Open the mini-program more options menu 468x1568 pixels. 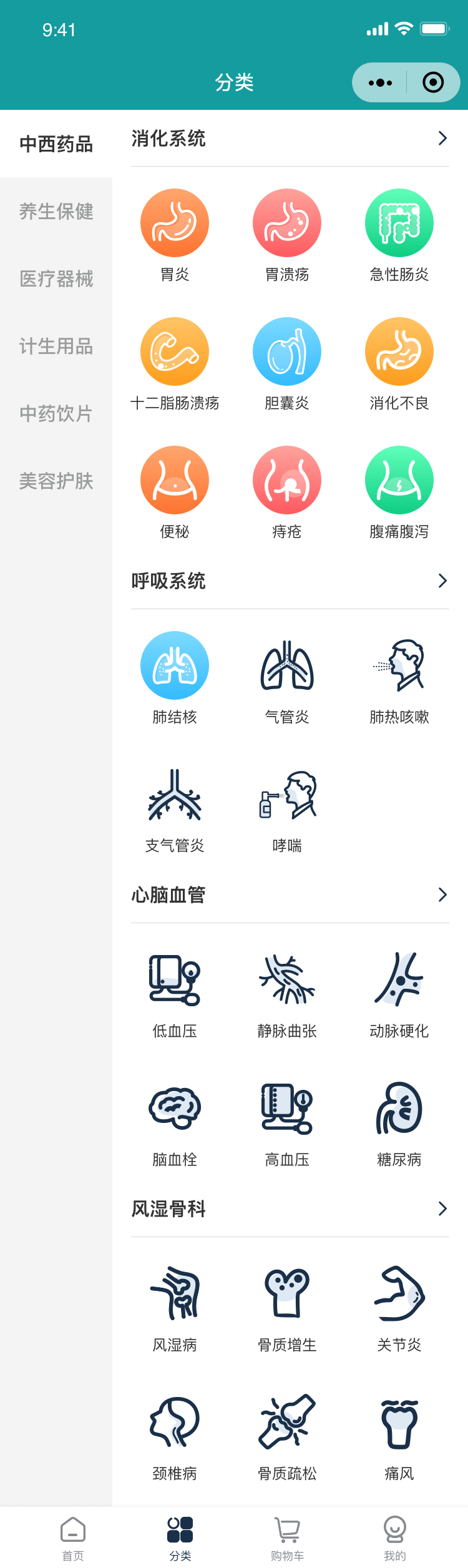pos(380,82)
